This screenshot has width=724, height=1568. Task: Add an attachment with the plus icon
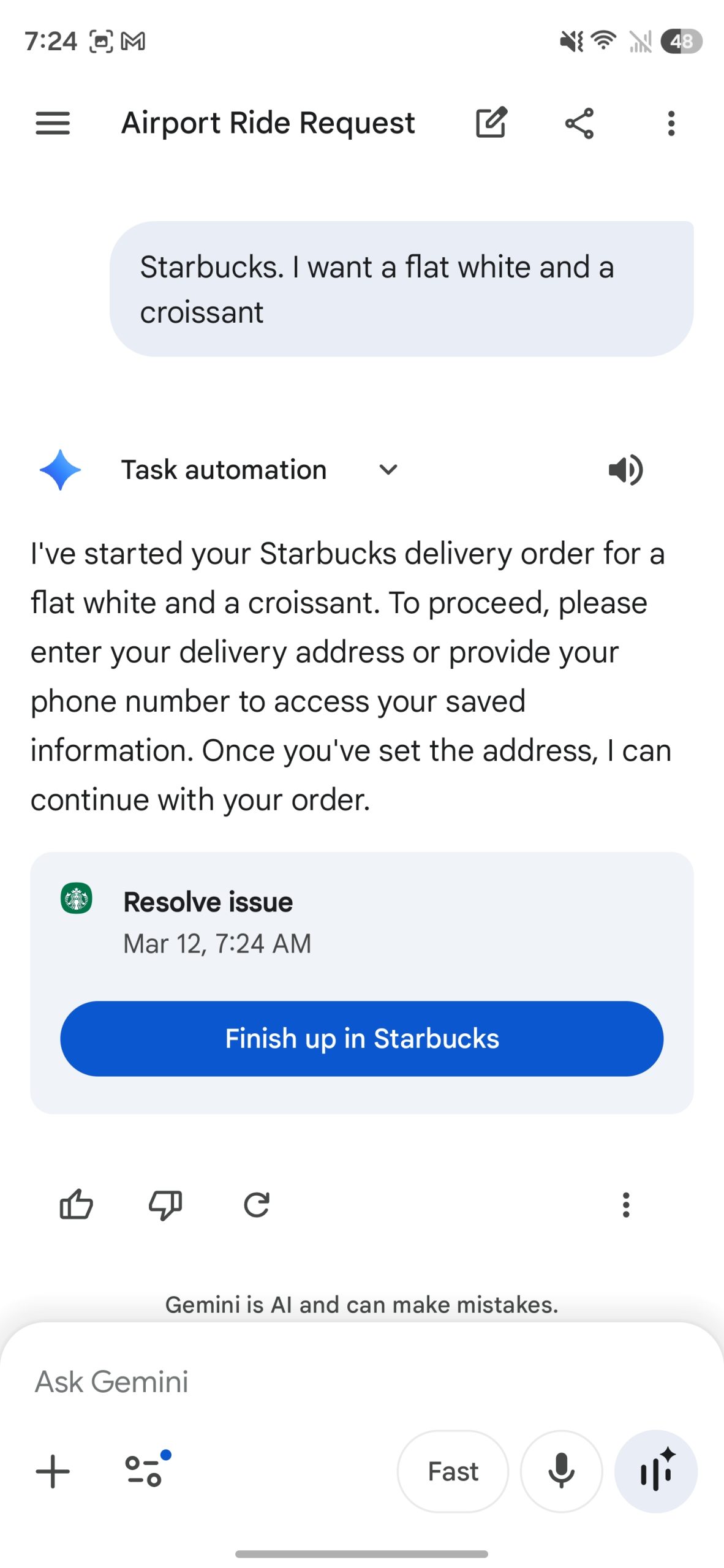click(53, 1471)
